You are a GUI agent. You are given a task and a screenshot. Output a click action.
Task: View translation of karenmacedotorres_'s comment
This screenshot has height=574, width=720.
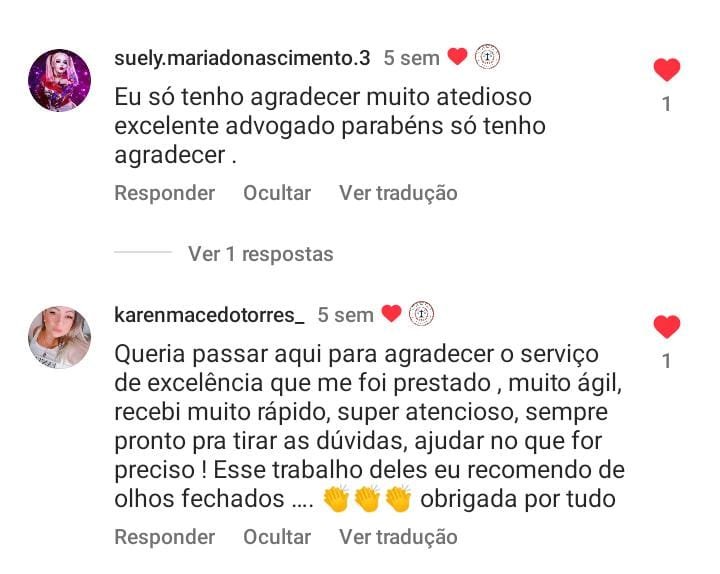click(x=398, y=537)
